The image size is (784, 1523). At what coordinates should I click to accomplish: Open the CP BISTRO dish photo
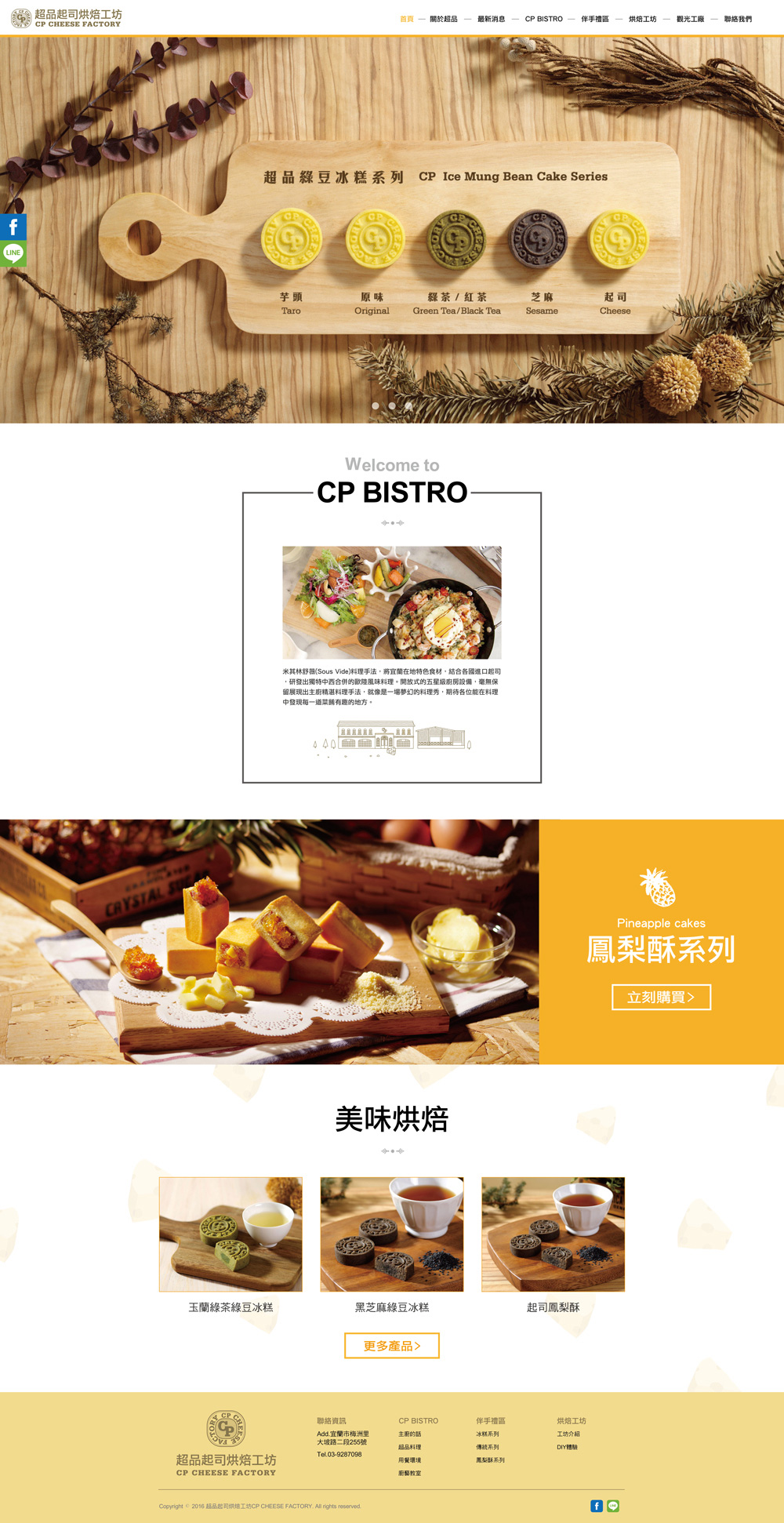(x=392, y=602)
